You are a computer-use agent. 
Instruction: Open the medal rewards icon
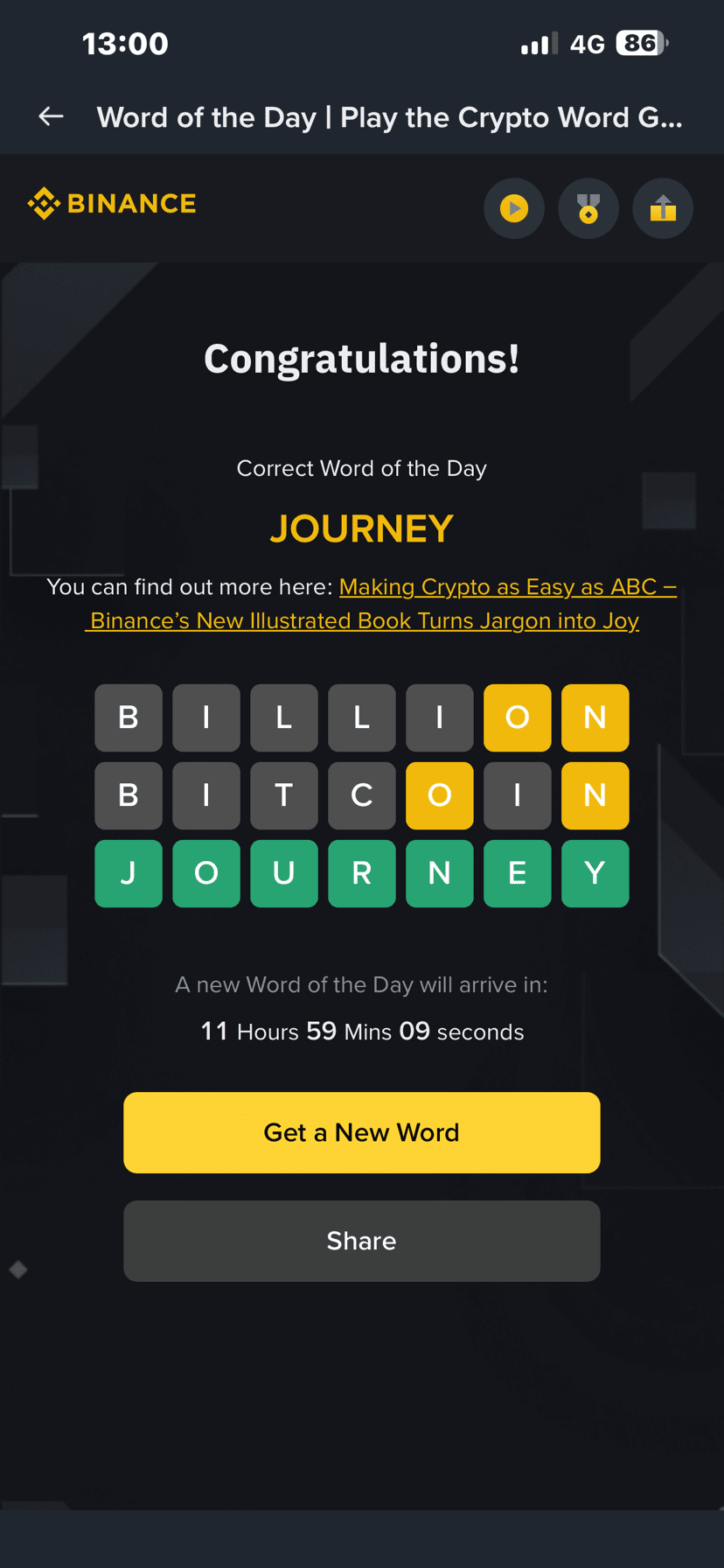588,209
